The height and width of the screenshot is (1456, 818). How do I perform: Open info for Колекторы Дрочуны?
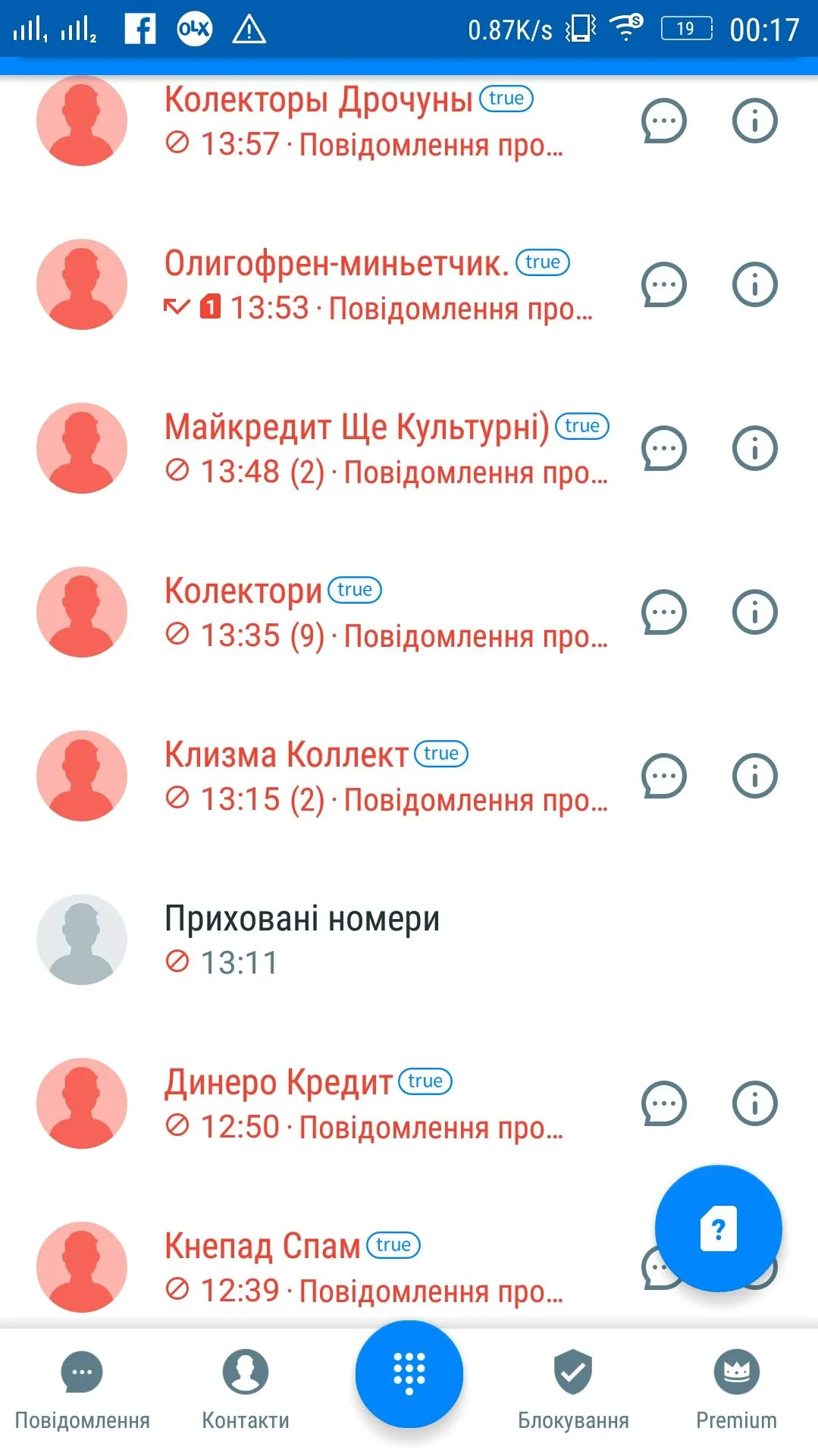click(x=754, y=121)
